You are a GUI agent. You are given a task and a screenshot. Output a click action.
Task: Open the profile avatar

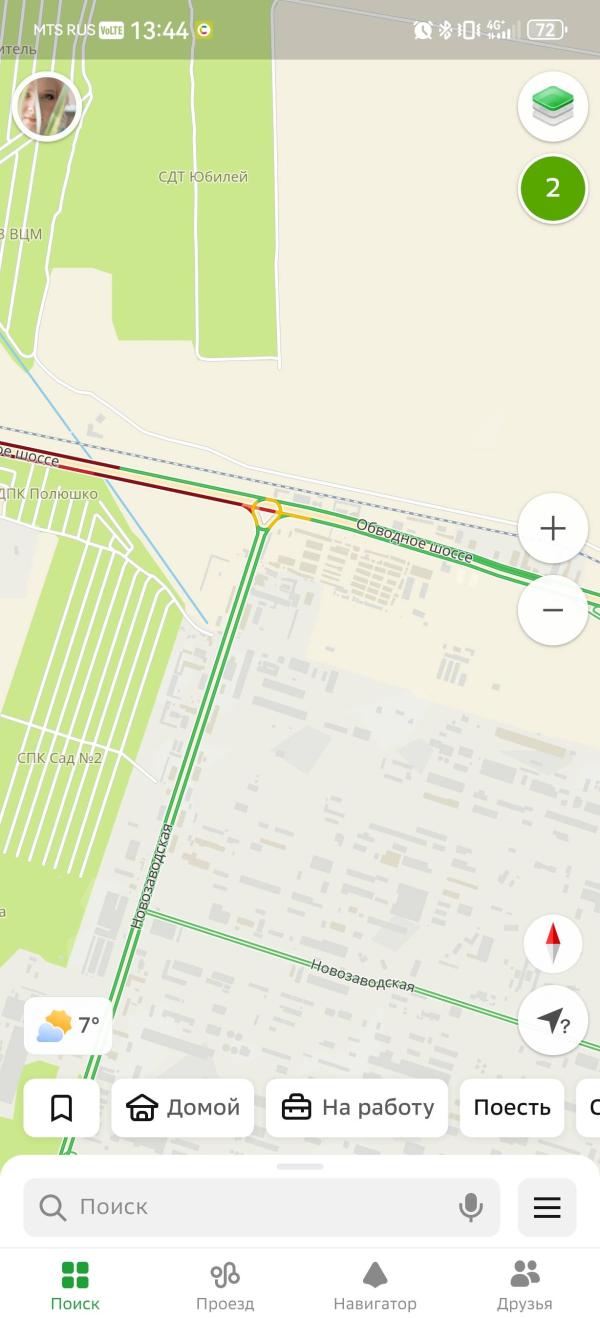[x=46, y=106]
